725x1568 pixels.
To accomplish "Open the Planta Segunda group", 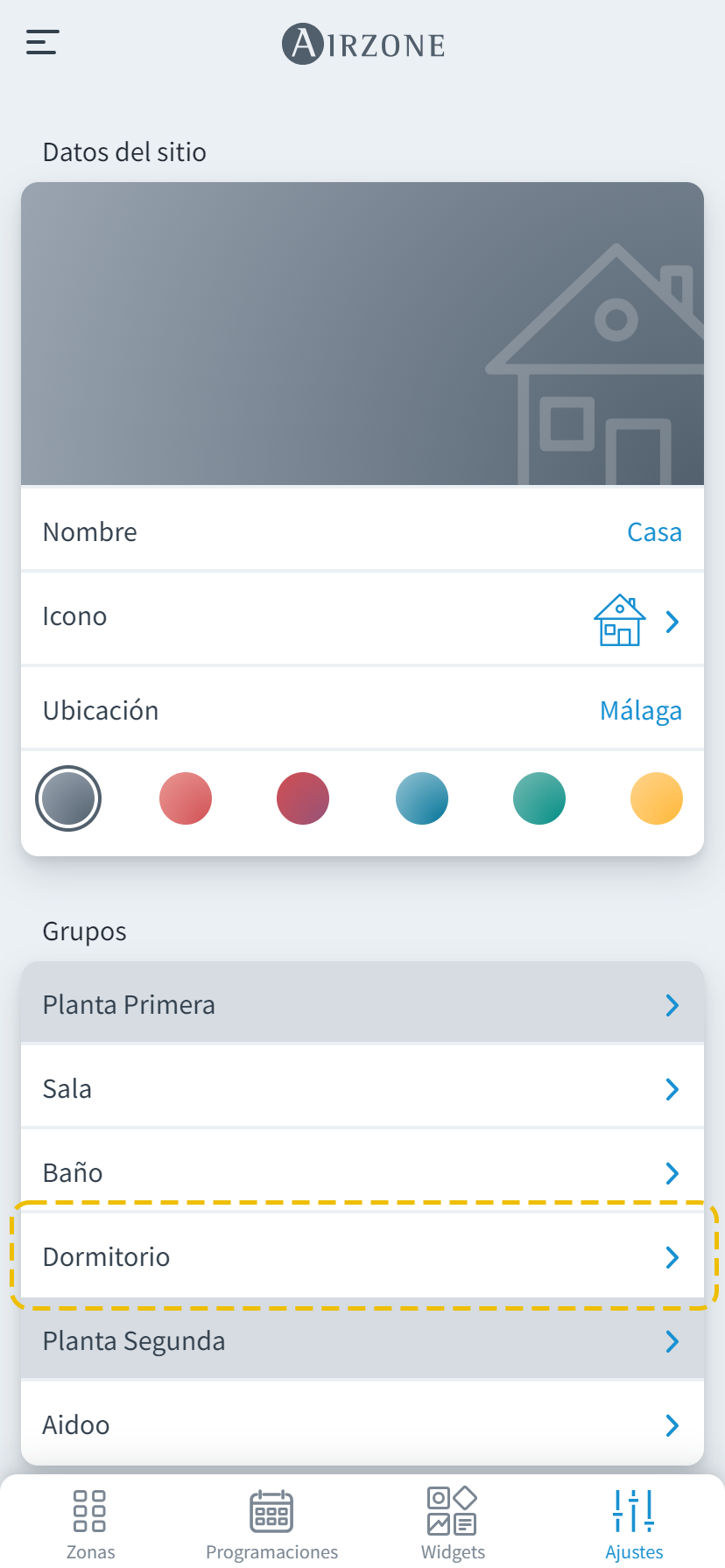I will pos(362,1341).
